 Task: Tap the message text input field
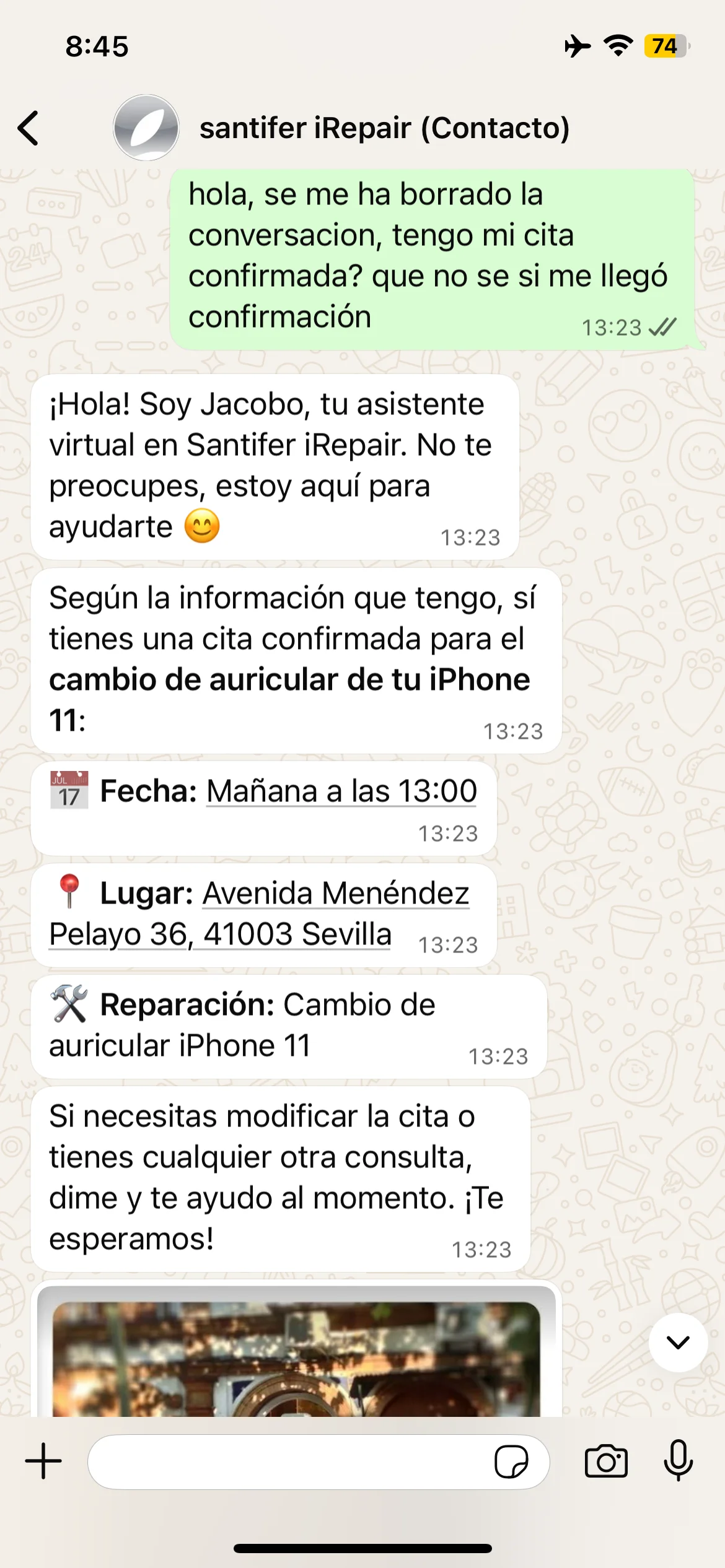[279, 1463]
